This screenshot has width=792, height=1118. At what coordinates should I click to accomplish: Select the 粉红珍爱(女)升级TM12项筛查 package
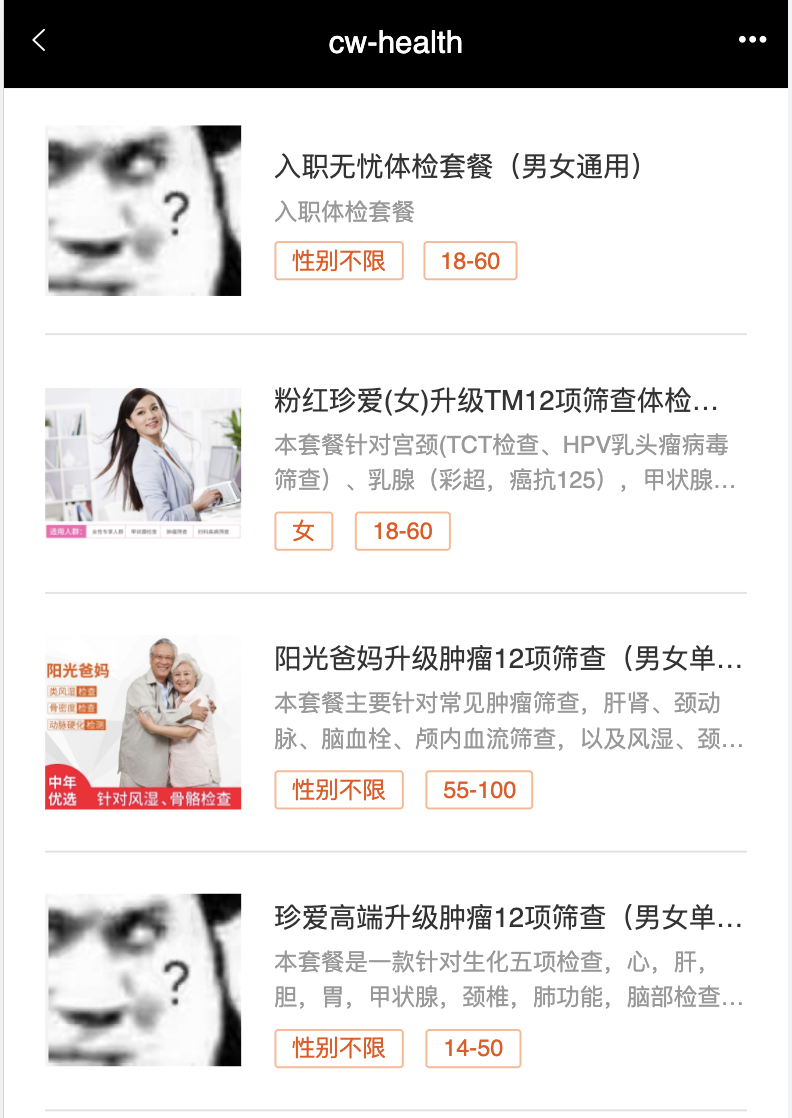tap(496, 402)
